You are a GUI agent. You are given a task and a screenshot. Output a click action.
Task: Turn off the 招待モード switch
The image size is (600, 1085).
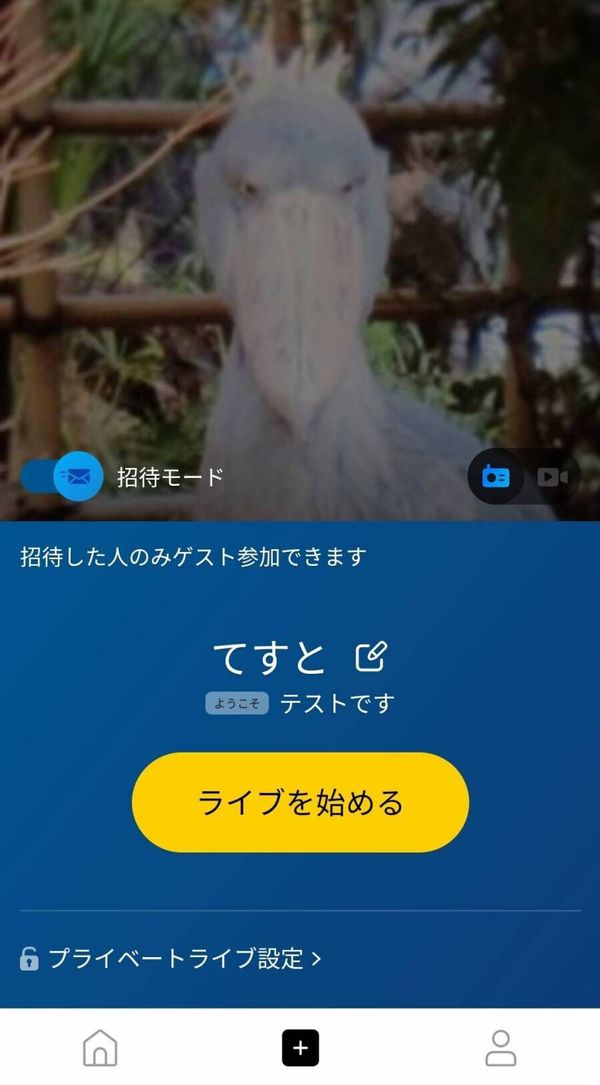[62, 476]
